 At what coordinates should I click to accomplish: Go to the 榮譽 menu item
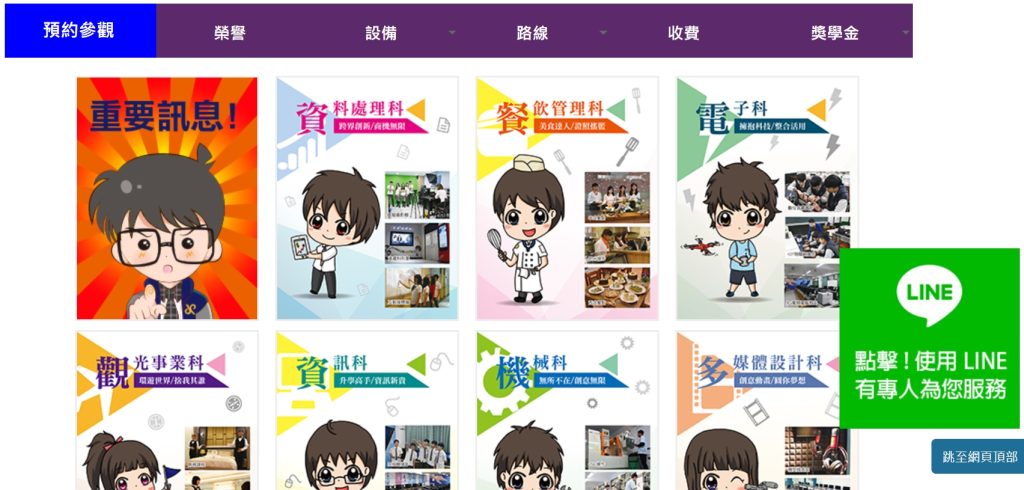coord(229,33)
